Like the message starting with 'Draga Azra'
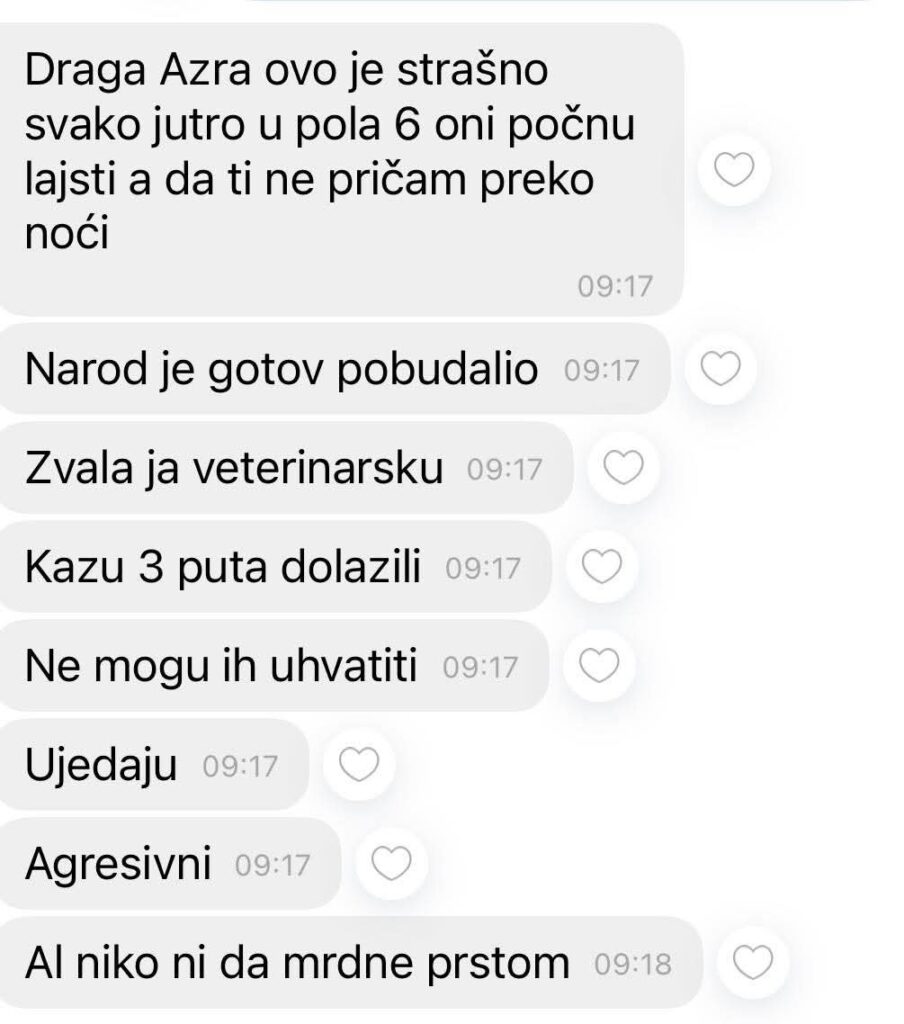The image size is (904, 1024). pos(737,174)
